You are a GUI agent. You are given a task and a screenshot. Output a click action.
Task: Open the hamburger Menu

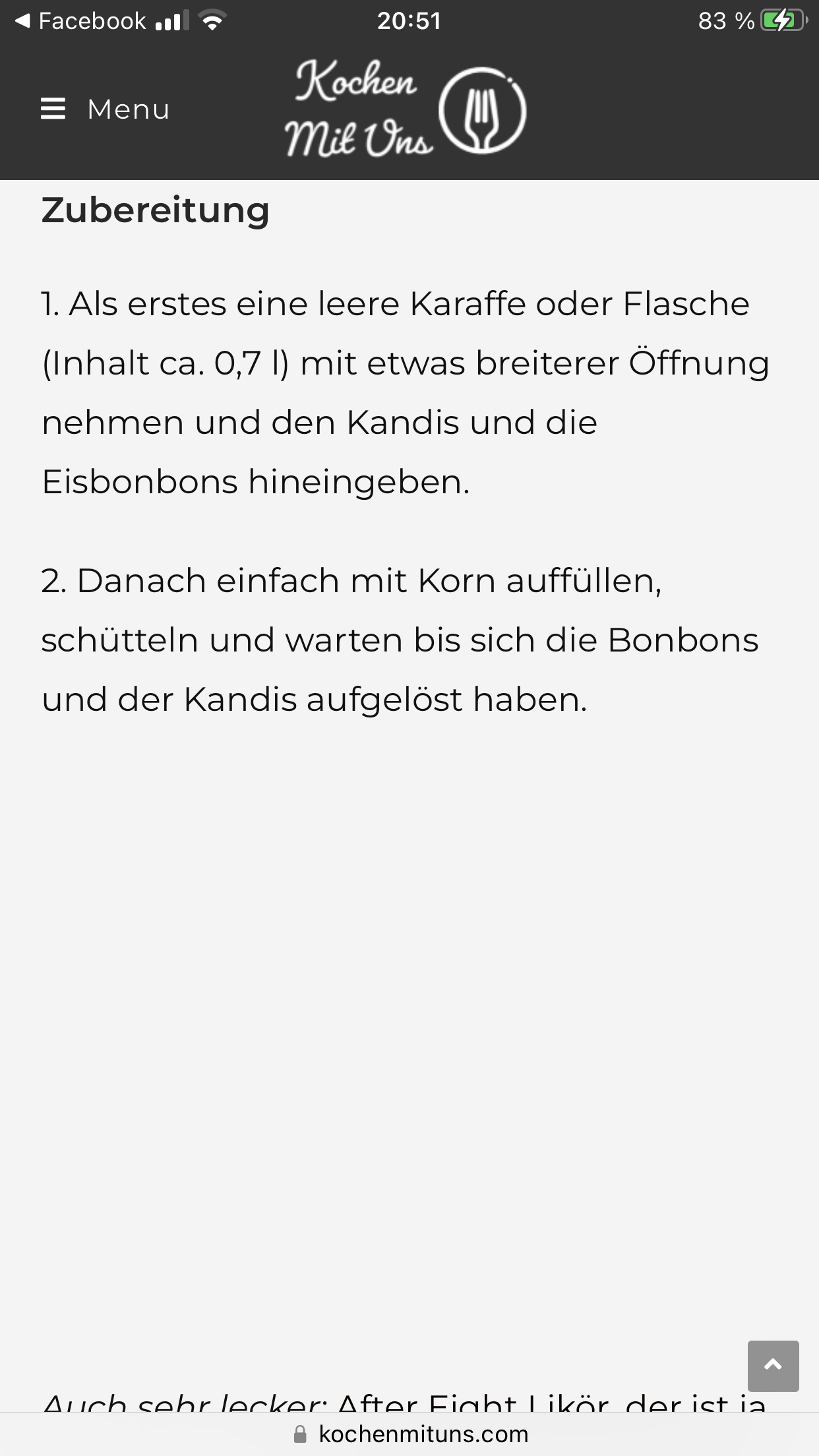[x=104, y=109]
